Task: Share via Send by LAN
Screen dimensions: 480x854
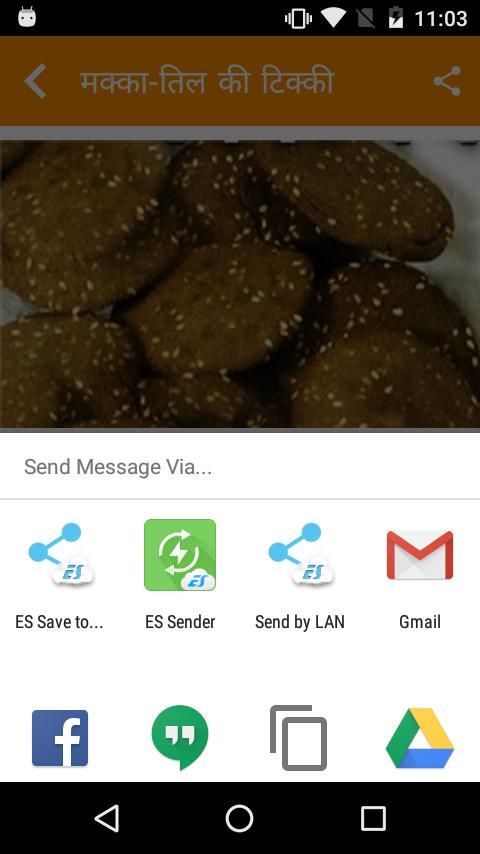Action: coord(300,577)
